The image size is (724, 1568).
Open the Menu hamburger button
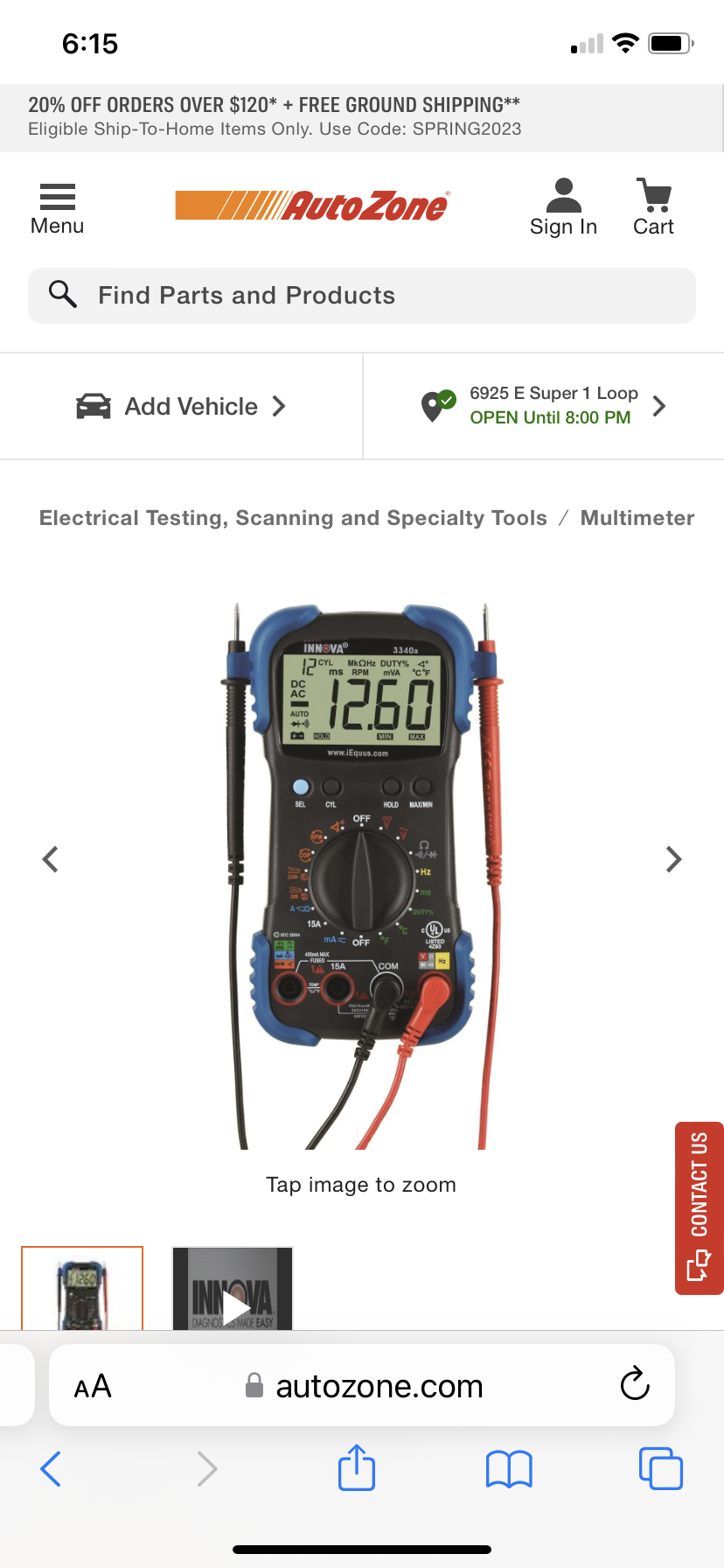pyautogui.click(x=57, y=209)
